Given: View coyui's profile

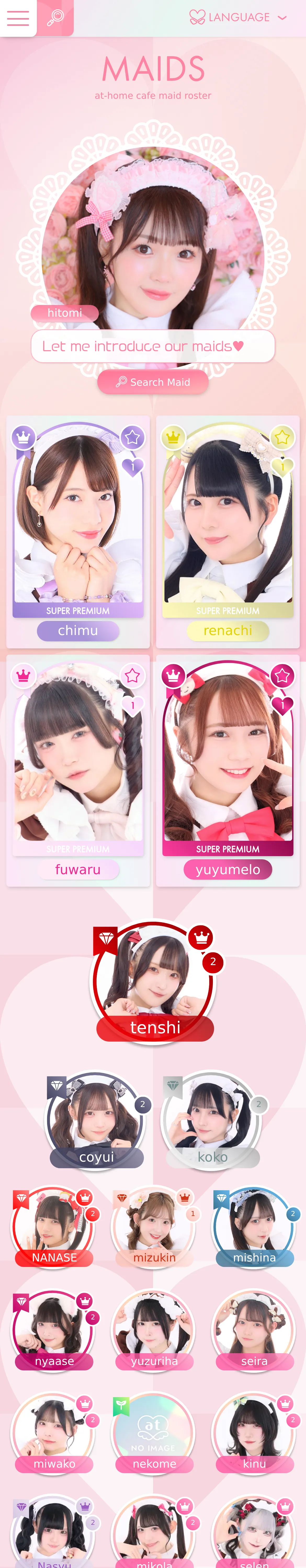Looking at the screenshot, I should (x=96, y=1120).
